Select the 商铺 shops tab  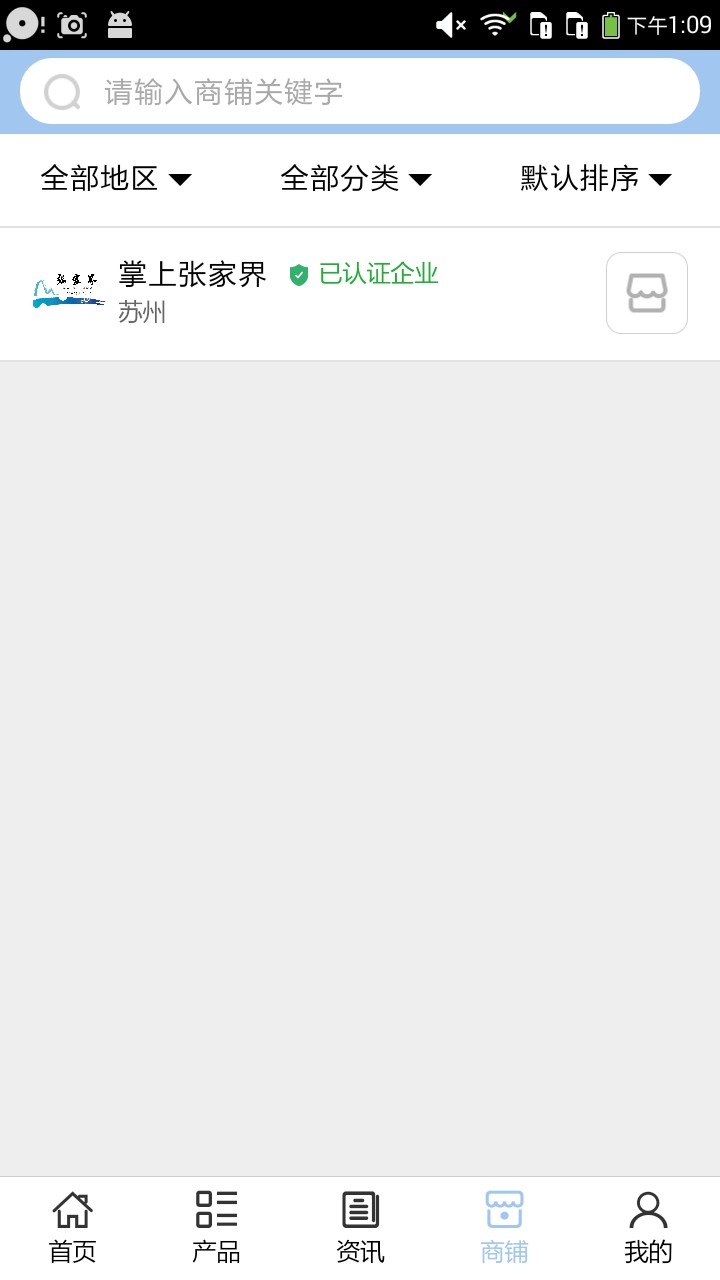coord(504,1228)
